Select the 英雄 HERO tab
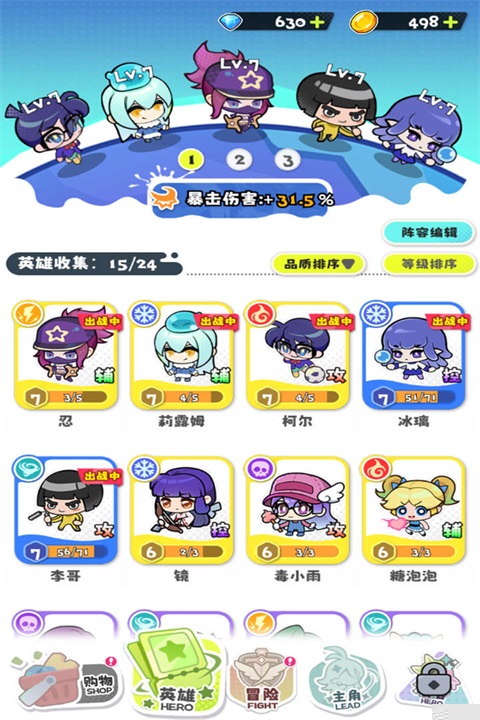The width and height of the screenshot is (480, 720). pyautogui.click(x=175, y=671)
